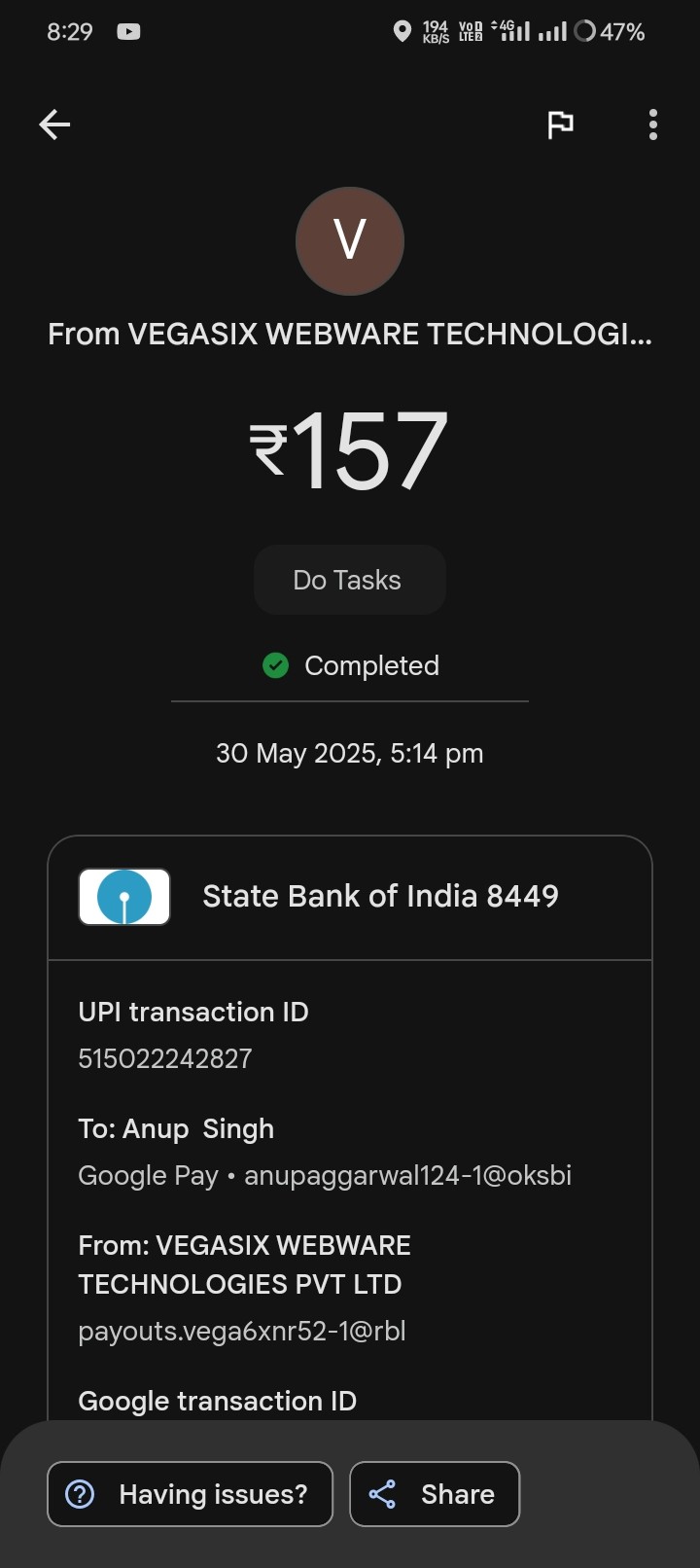Screen dimensions: 700x1568
Task: Open the VEGASIX sender avatar
Action: coord(350,240)
